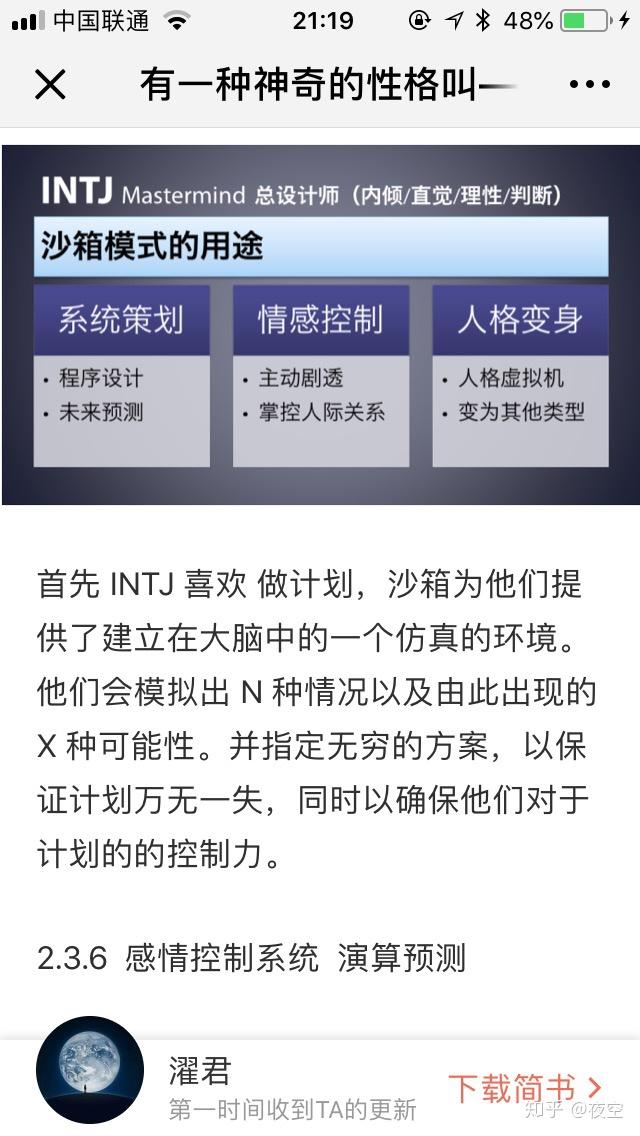The width and height of the screenshot is (640, 1136).
Task: View the INTJ 沙箱模式 image
Action: [320, 325]
